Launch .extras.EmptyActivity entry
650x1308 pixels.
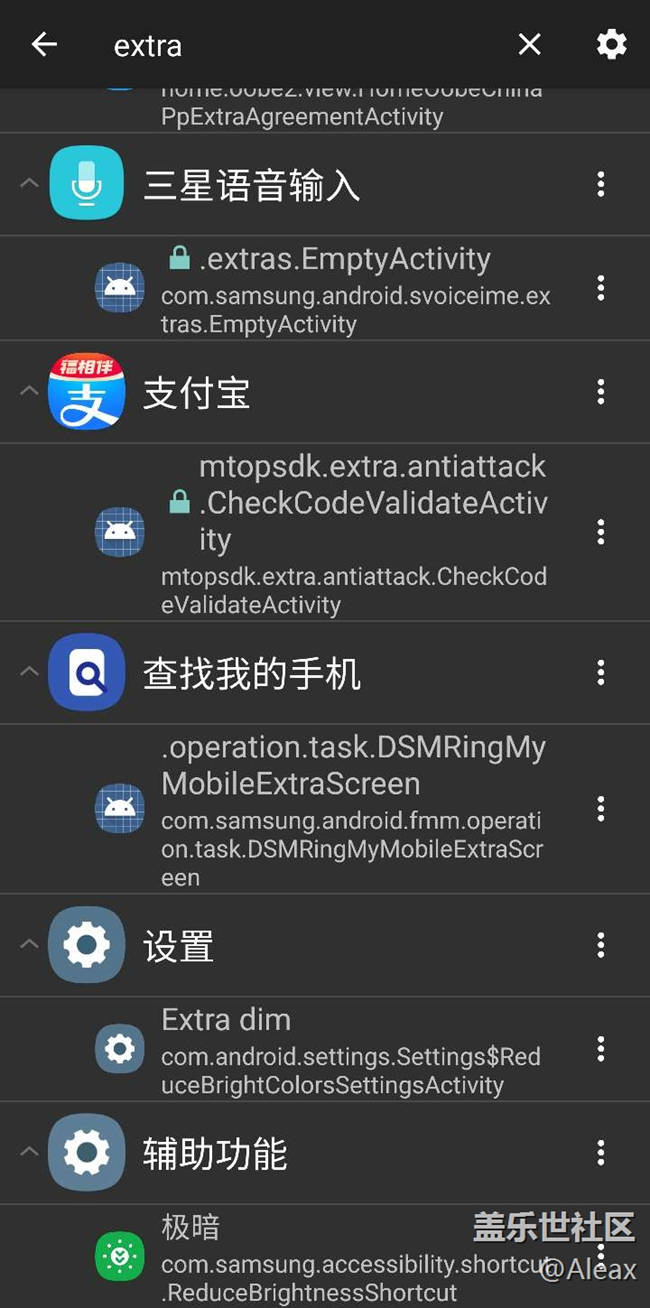pyautogui.click(x=325, y=289)
